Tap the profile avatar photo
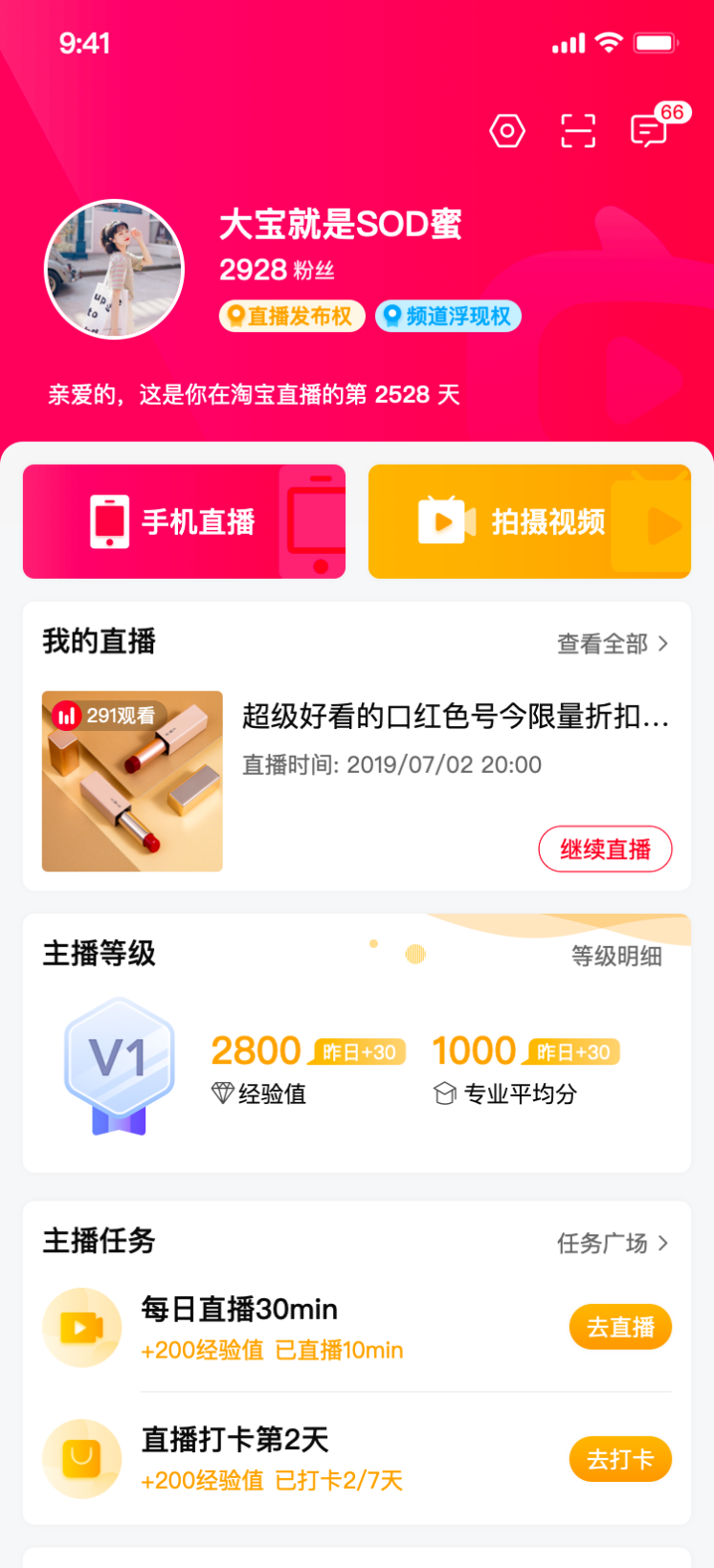Viewport: 714px width, 1568px height. point(115,270)
